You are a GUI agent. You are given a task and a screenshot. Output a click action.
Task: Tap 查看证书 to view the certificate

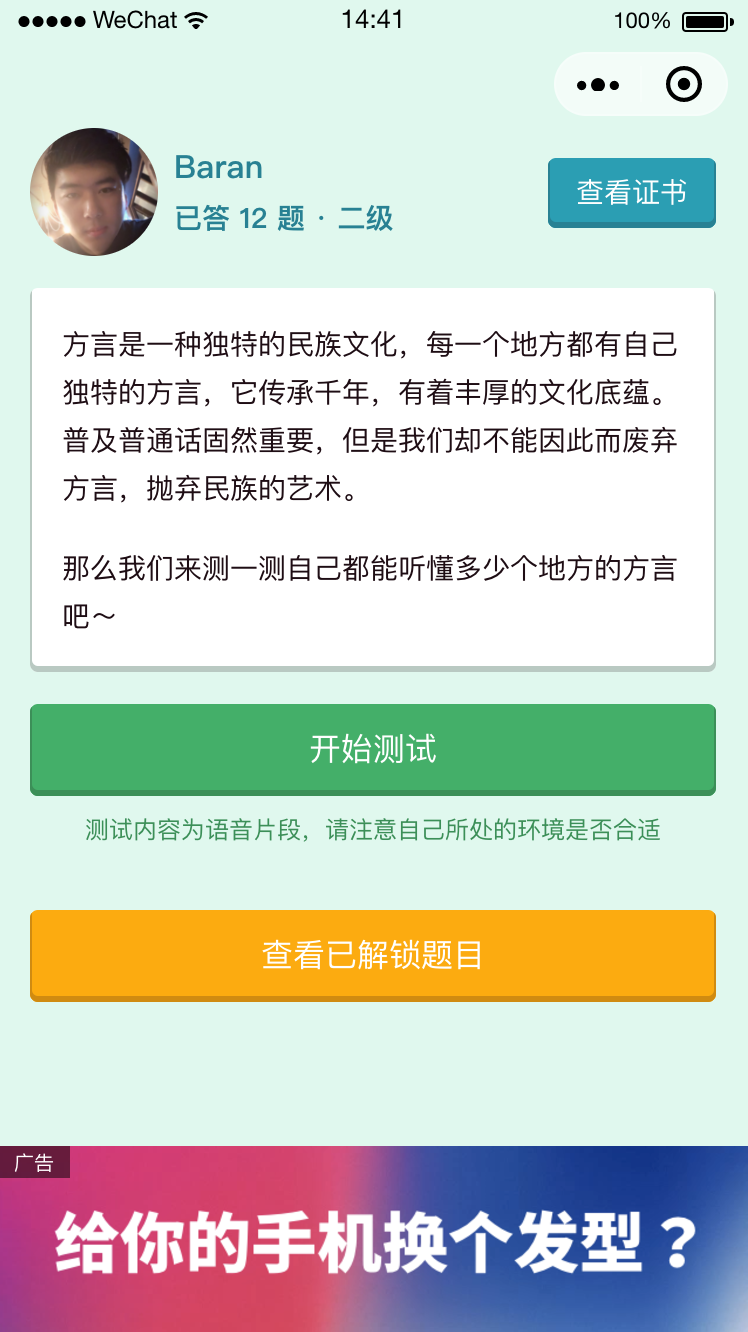pos(632,192)
